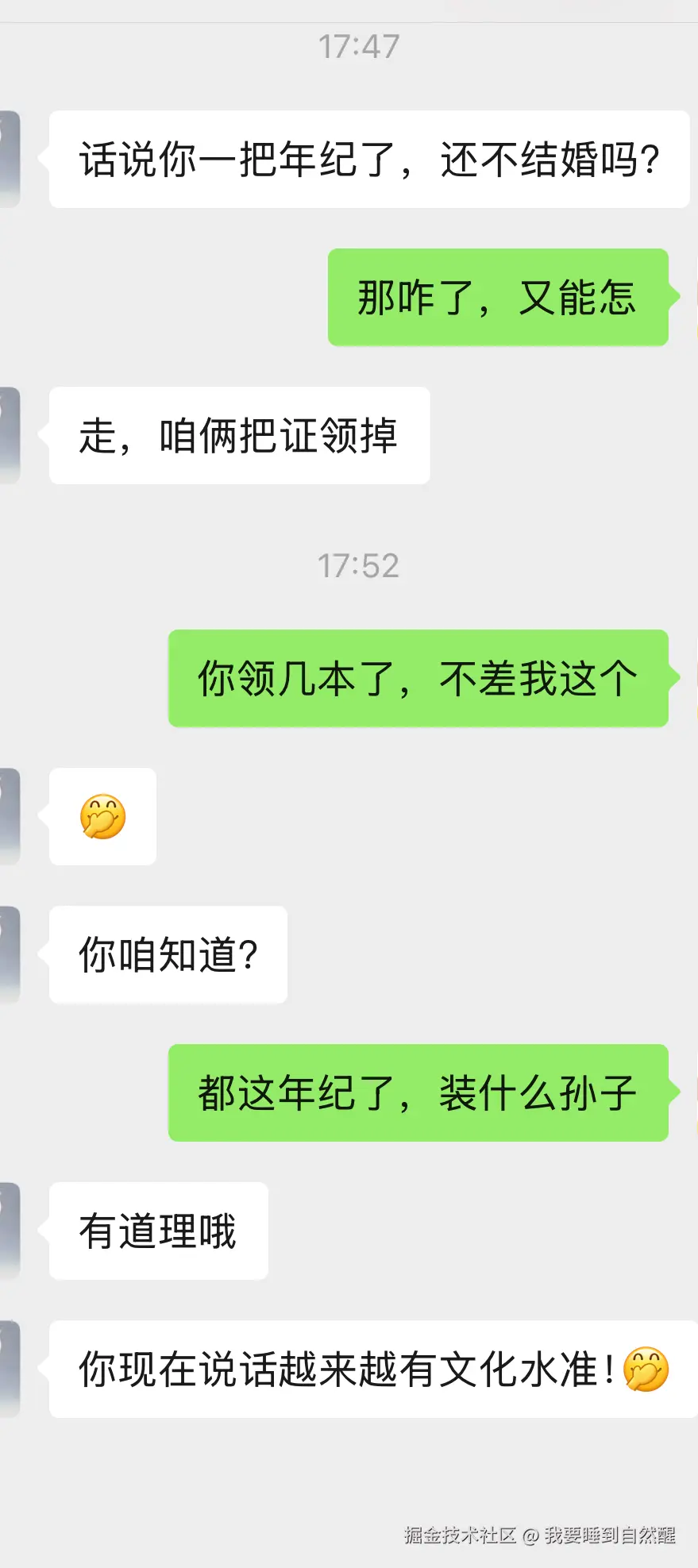Click the 17:47 timestamp
Screen dimensions: 698x1568
(359, 46)
